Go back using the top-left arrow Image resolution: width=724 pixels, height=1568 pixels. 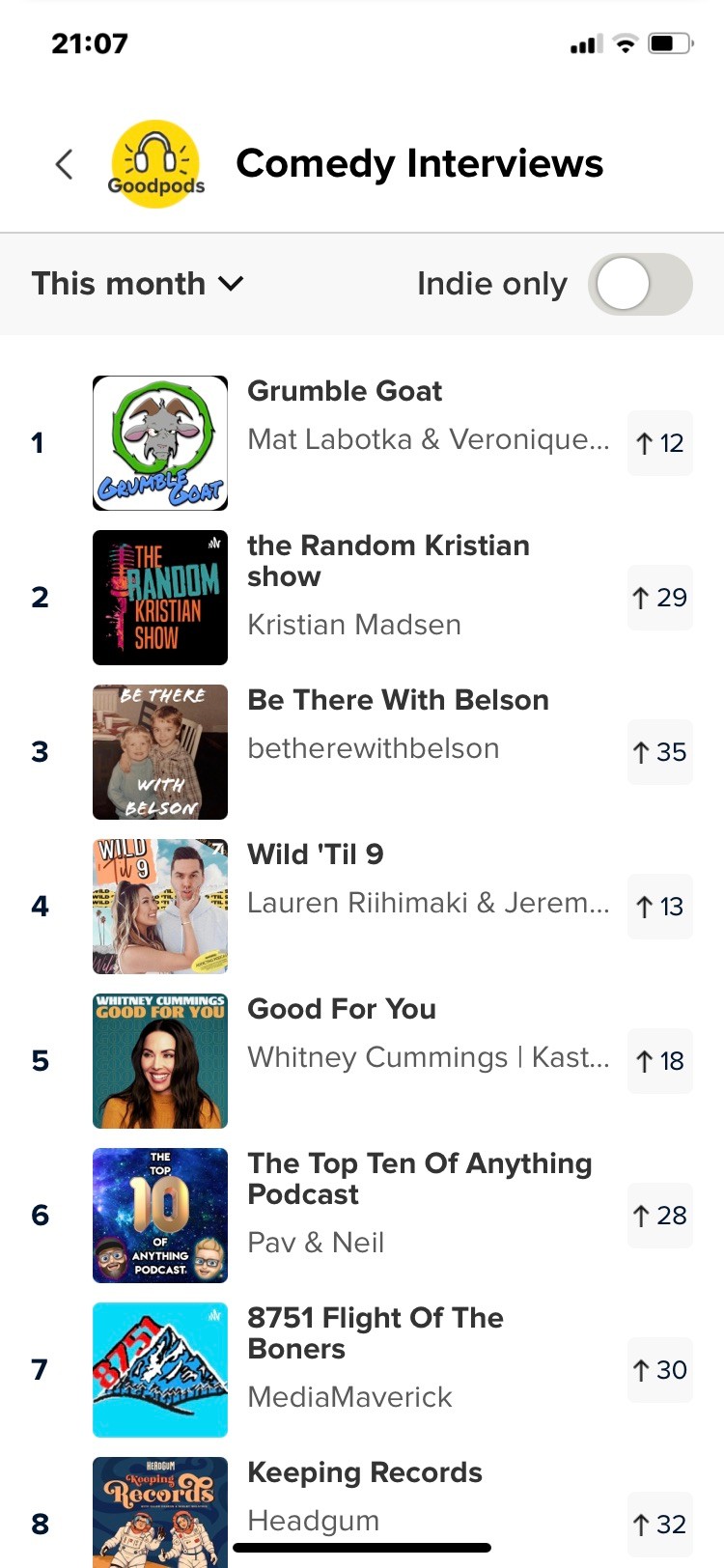pyautogui.click(x=64, y=164)
